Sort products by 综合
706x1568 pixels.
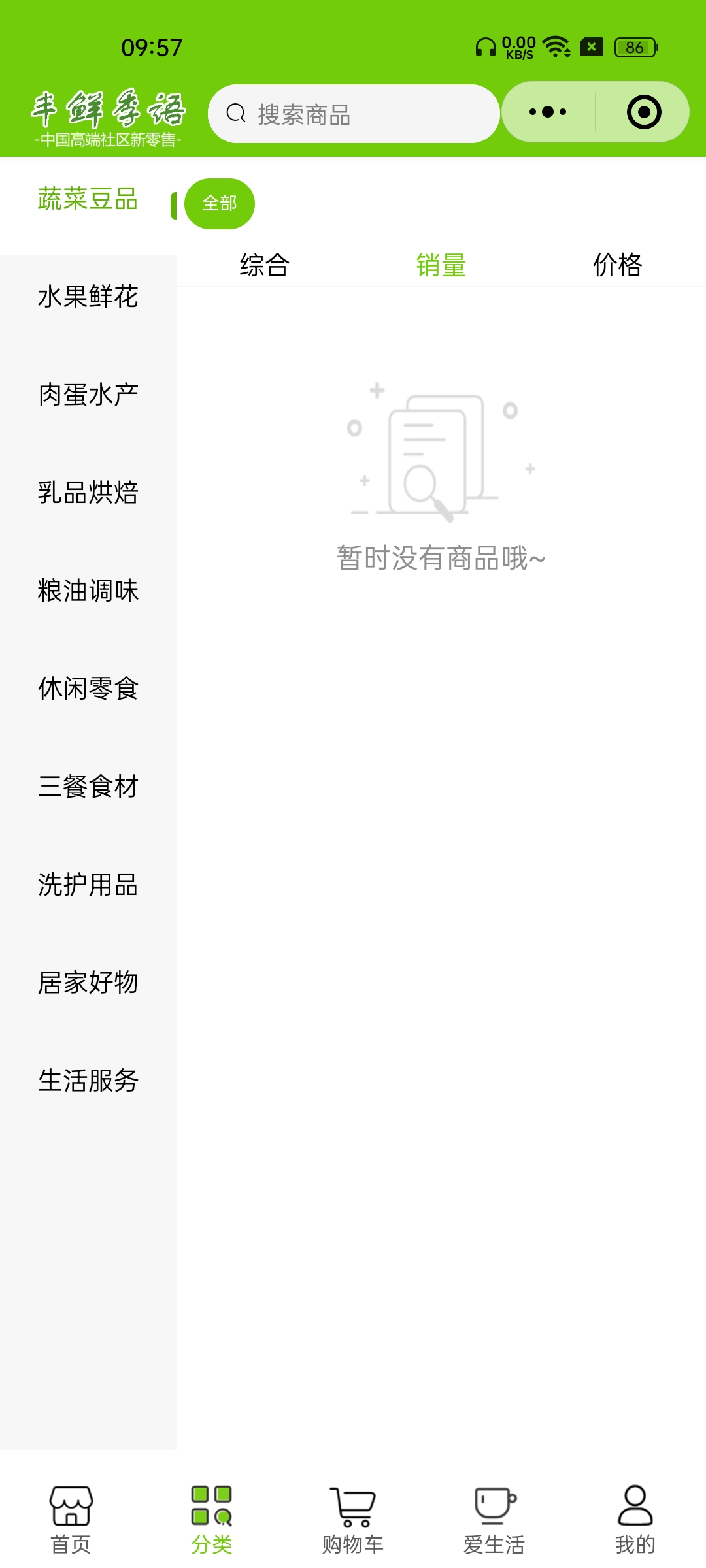264,265
